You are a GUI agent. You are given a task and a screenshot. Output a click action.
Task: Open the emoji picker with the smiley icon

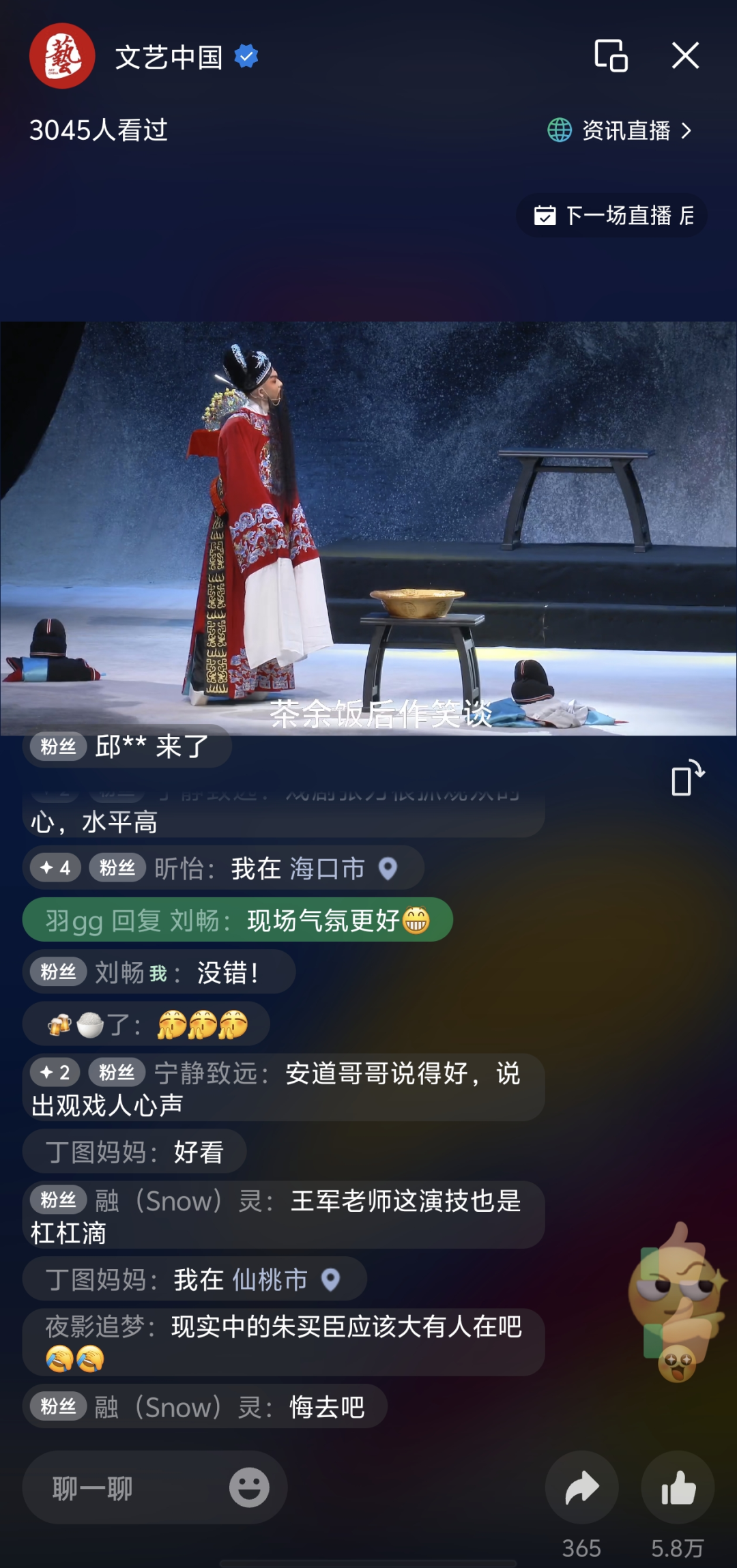248,1489
